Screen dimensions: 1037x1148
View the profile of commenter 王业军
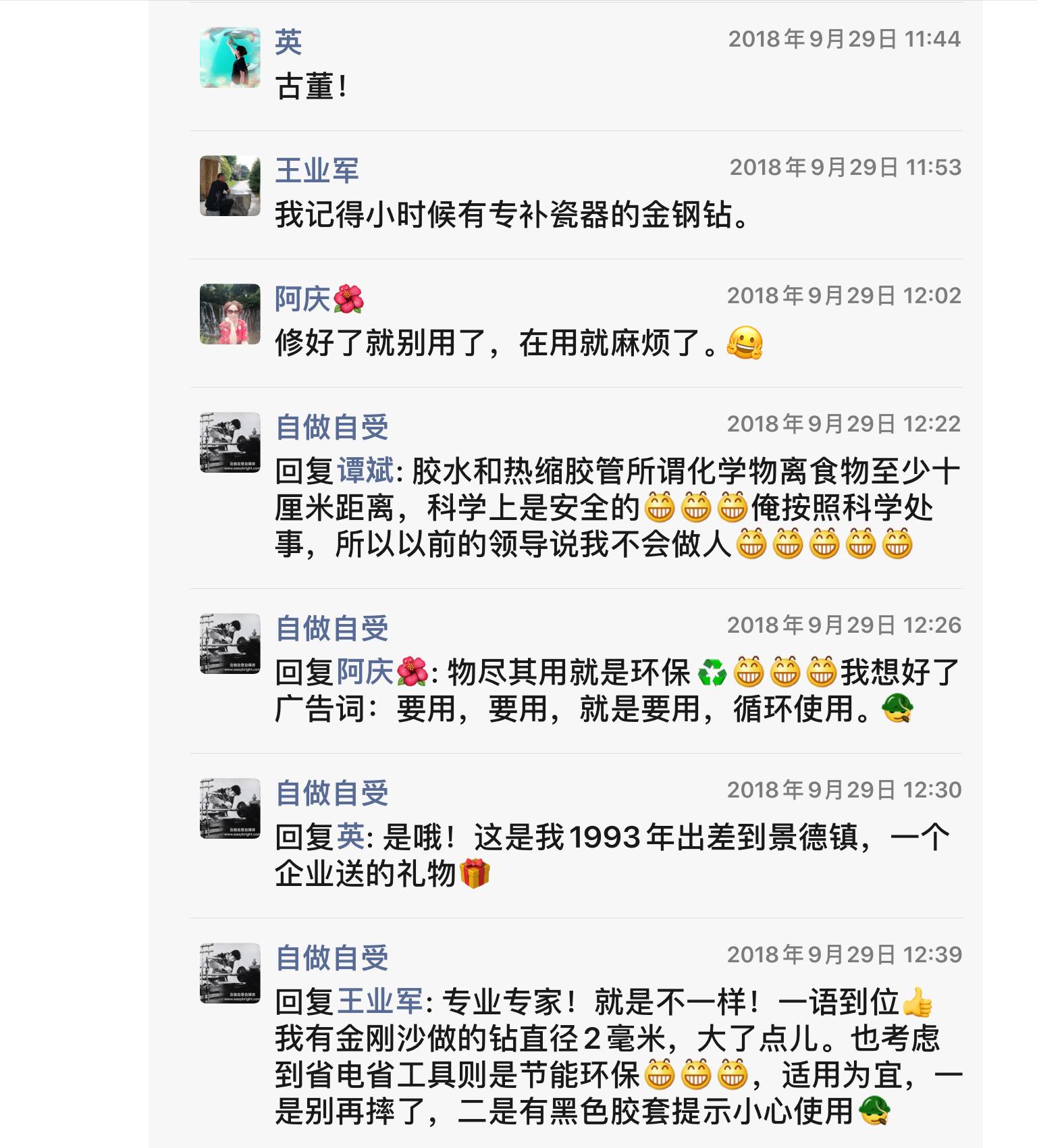317,170
